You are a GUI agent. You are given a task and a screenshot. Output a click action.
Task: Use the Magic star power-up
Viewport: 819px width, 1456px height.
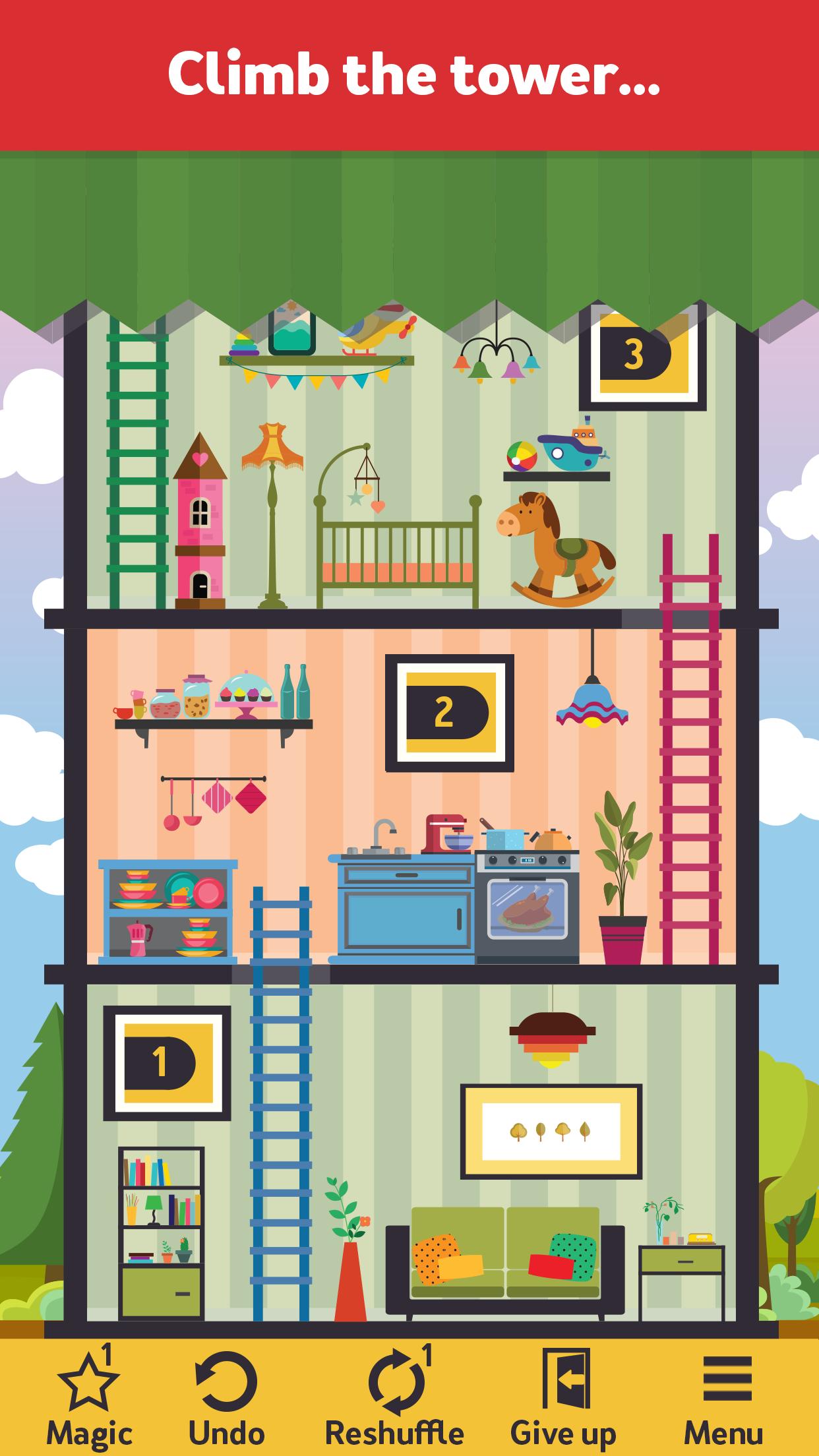coord(88,1397)
